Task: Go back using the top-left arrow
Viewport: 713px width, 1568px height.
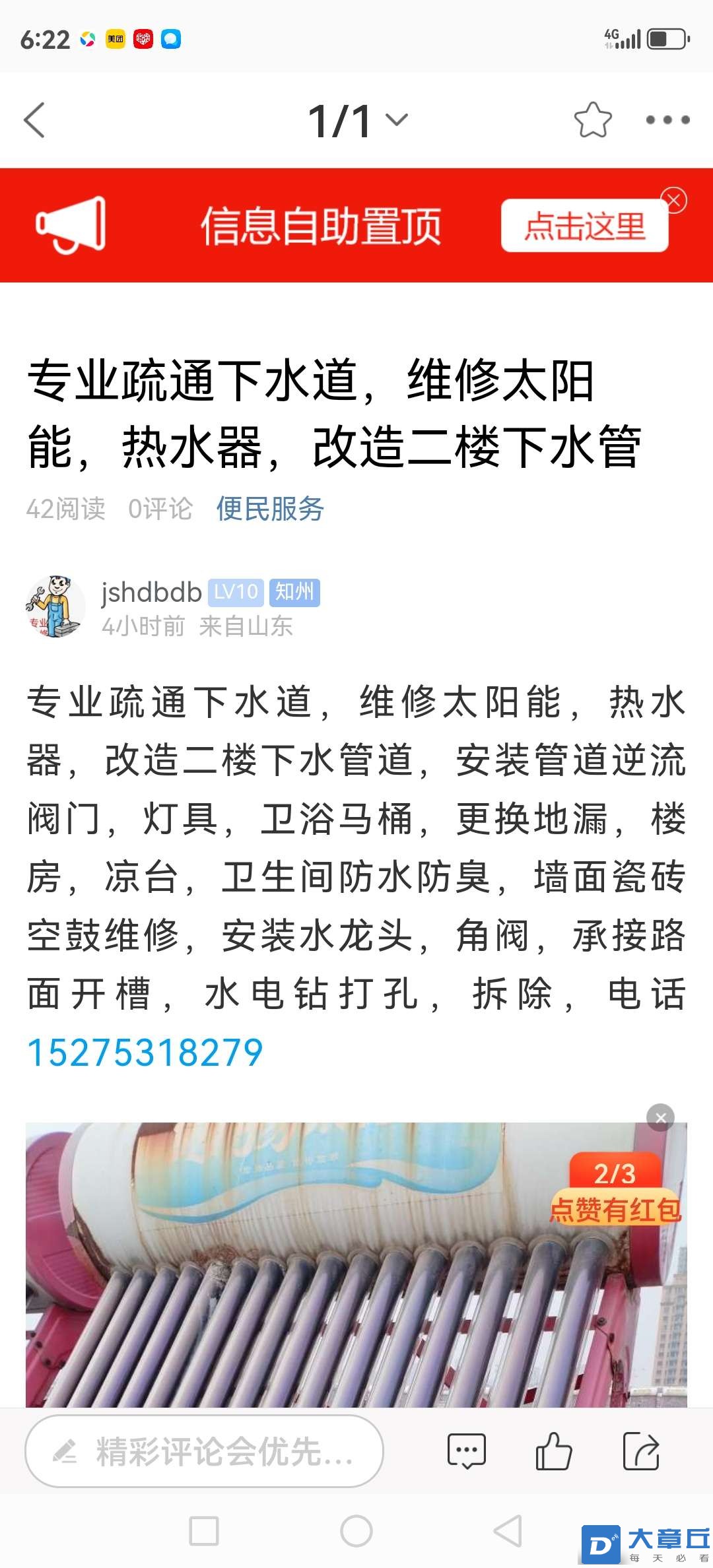Action: pos(34,120)
